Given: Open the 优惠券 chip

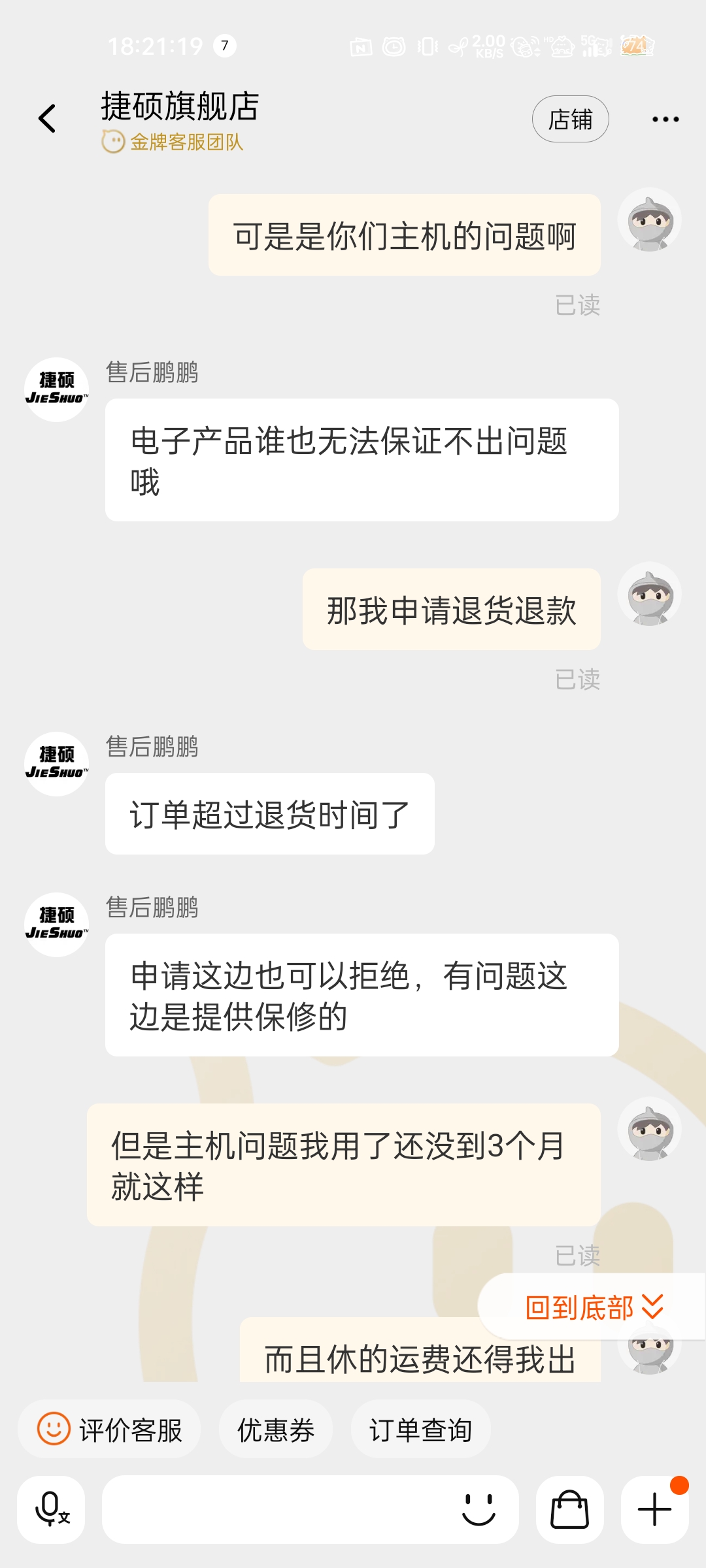Looking at the screenshot, I should point(276,1429).
